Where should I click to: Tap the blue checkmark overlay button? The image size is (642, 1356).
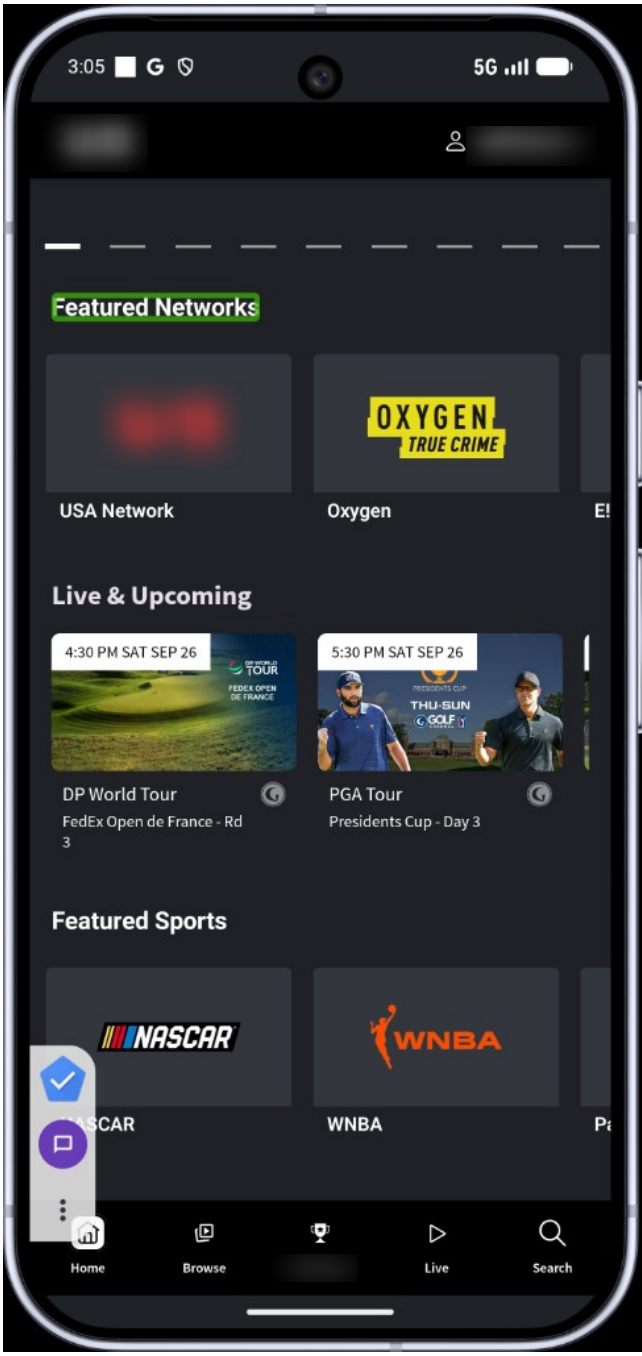[x=63, y=1079]
